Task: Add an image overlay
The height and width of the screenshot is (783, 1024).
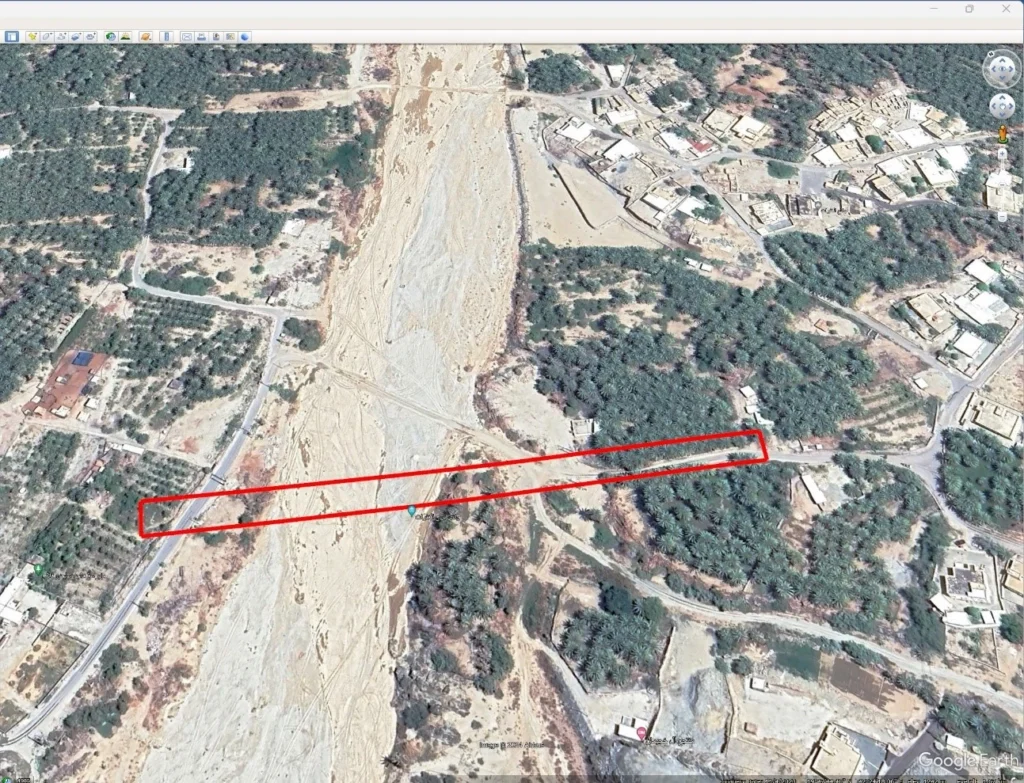Action: point(76,37)
